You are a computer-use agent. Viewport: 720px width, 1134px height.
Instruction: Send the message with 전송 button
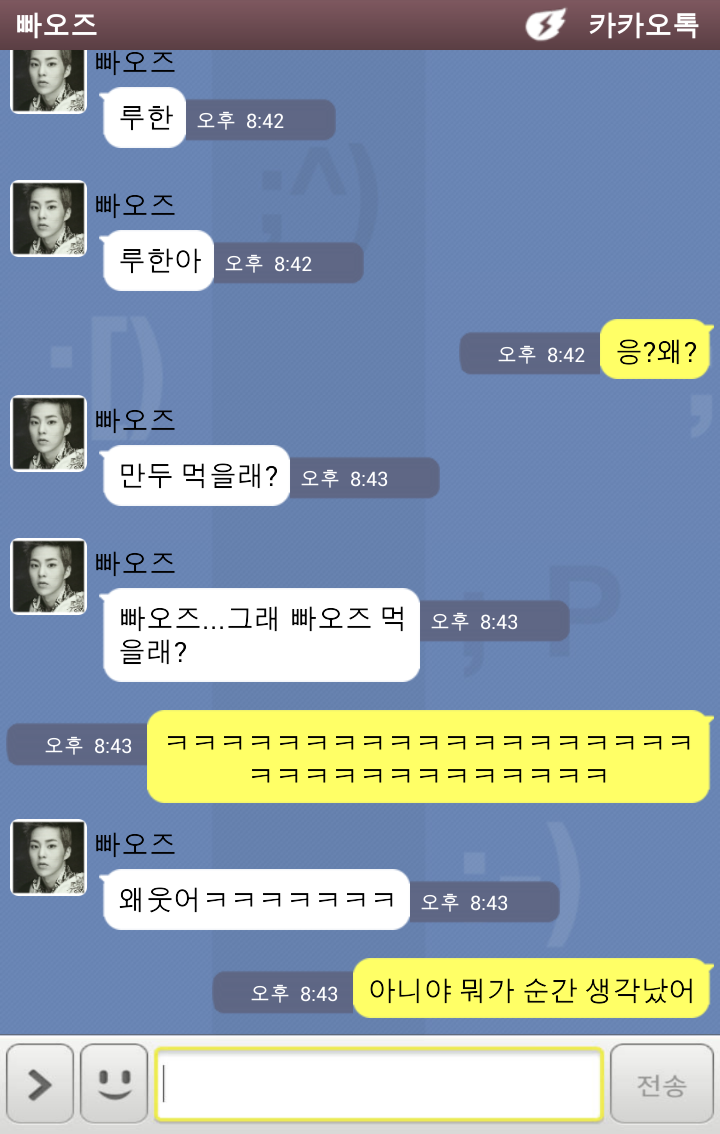662,1084
